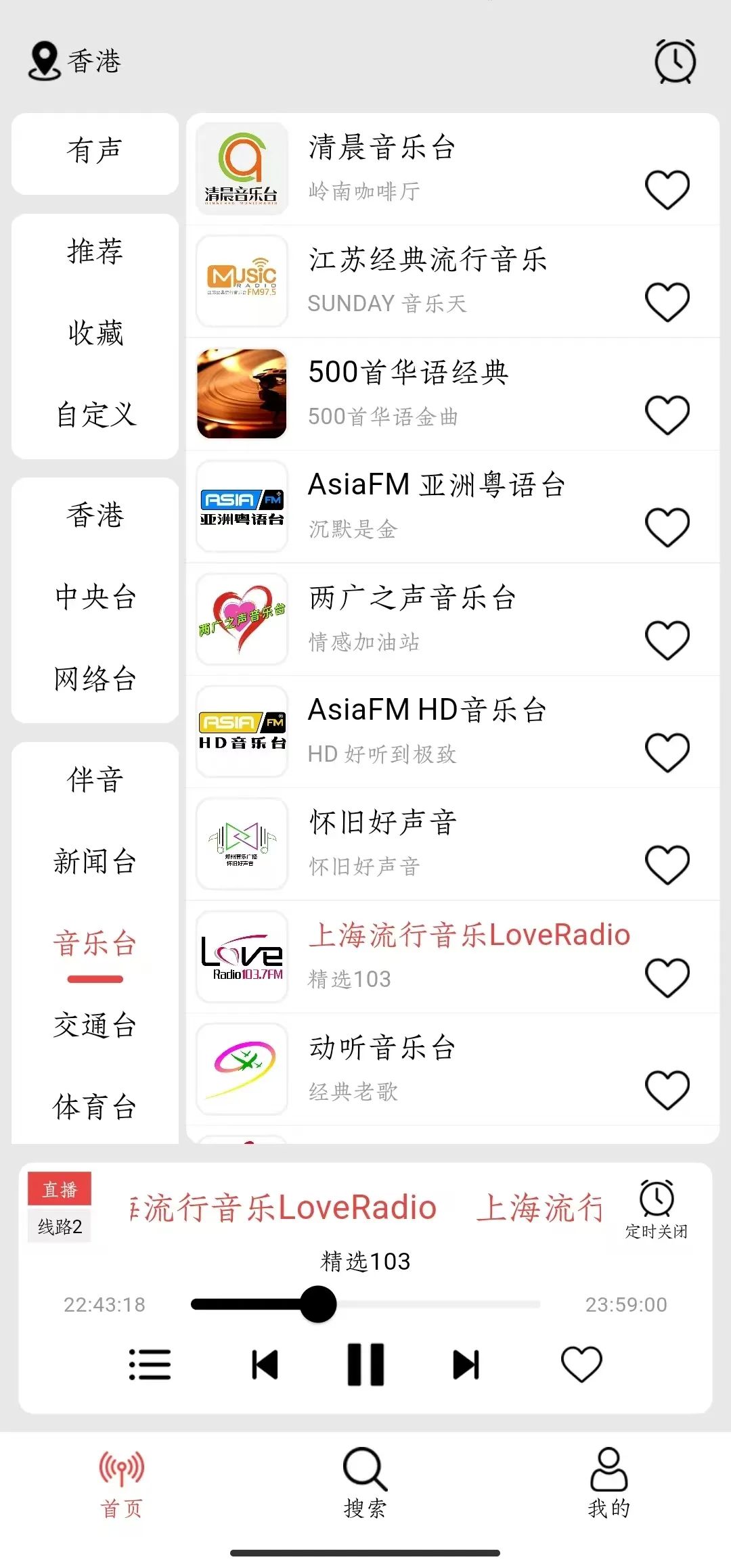The width and height of the screenshot is (731, 1568).
Task: Skip to the next station
Action: coord(466,1364)
